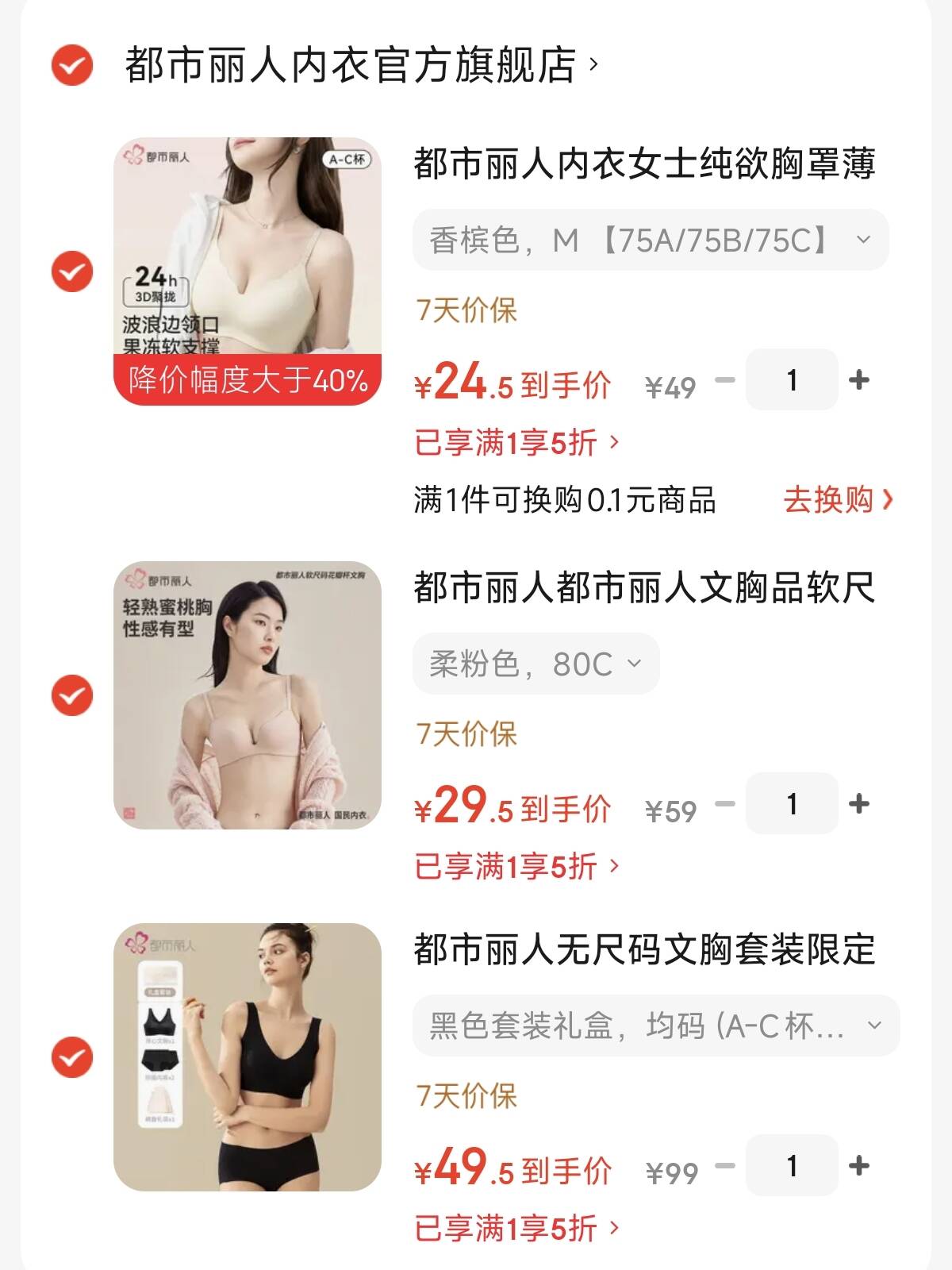Open the 无尺码文胸套装 product image
This screenshot has height=1270, width=952.
click(248, 1057)
